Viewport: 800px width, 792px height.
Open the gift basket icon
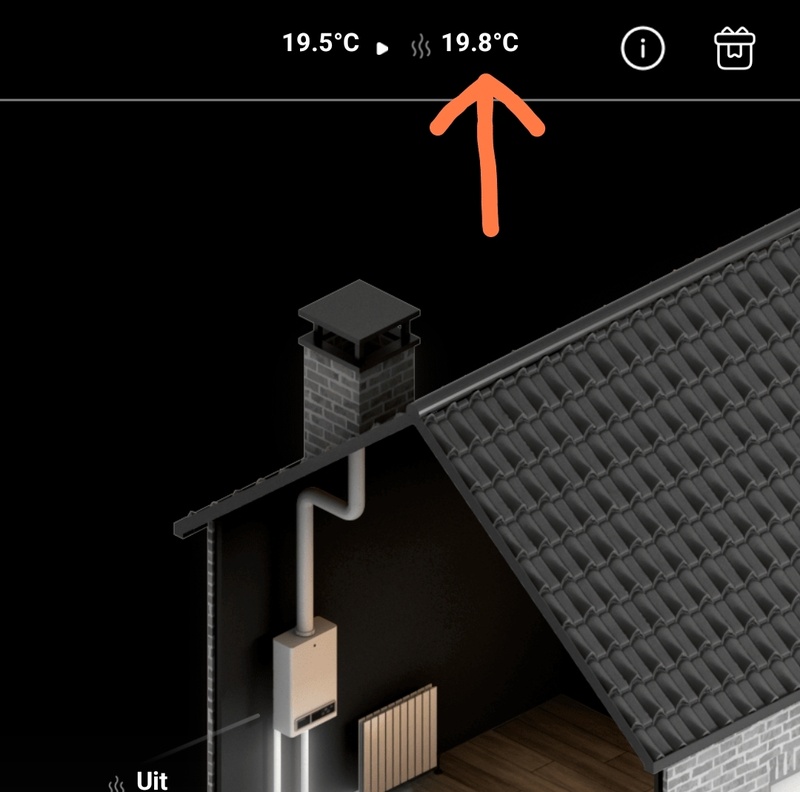(x=734, y=47)
